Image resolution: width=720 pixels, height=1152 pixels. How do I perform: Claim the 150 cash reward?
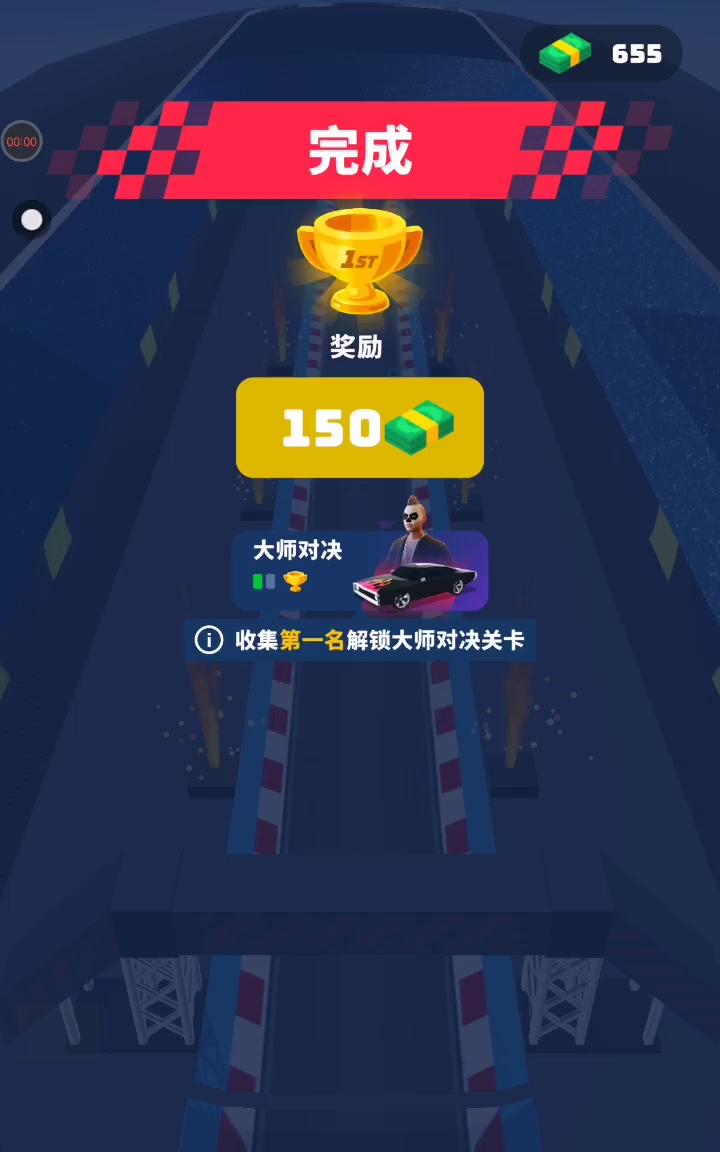tap(360, 427)
